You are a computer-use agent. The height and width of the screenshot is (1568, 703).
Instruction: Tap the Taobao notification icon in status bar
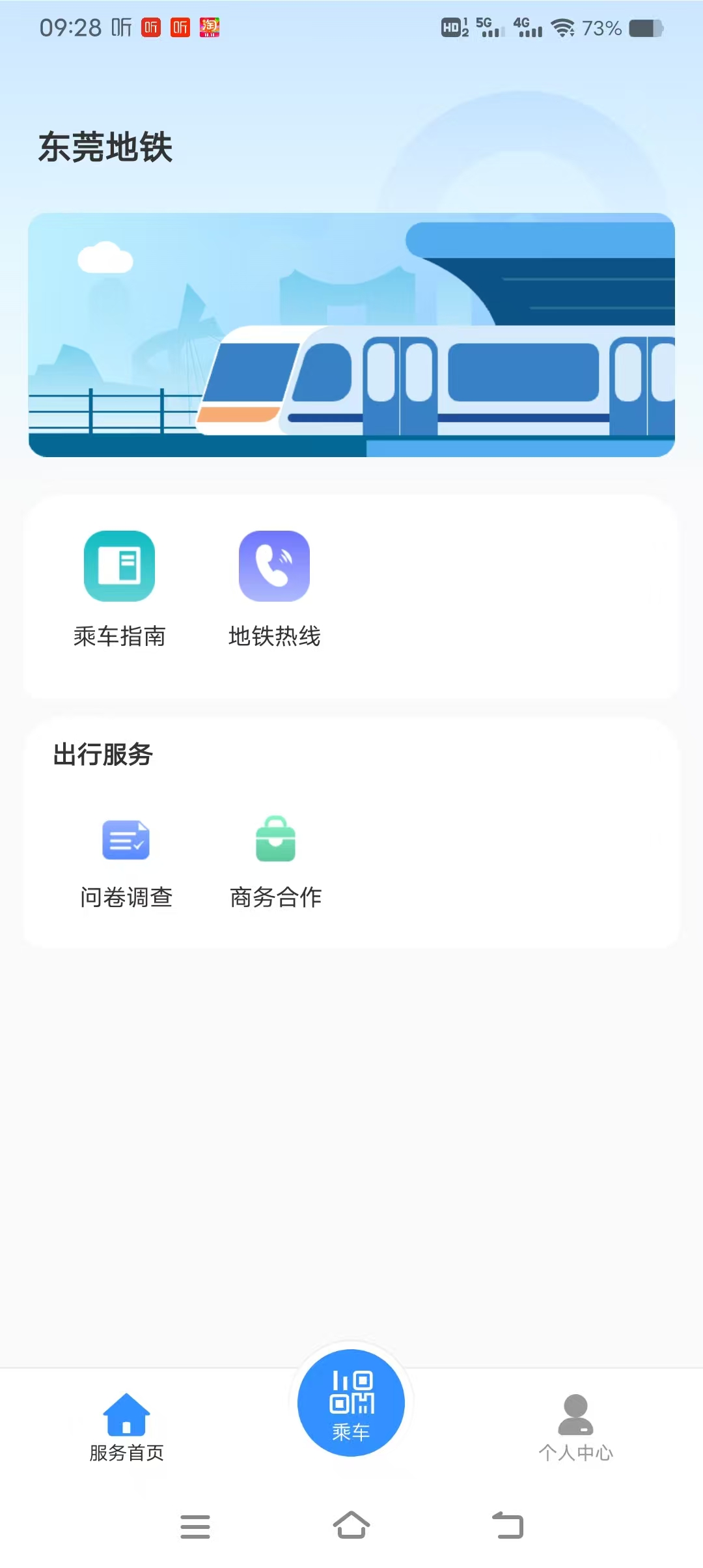[x=208, y=27]
